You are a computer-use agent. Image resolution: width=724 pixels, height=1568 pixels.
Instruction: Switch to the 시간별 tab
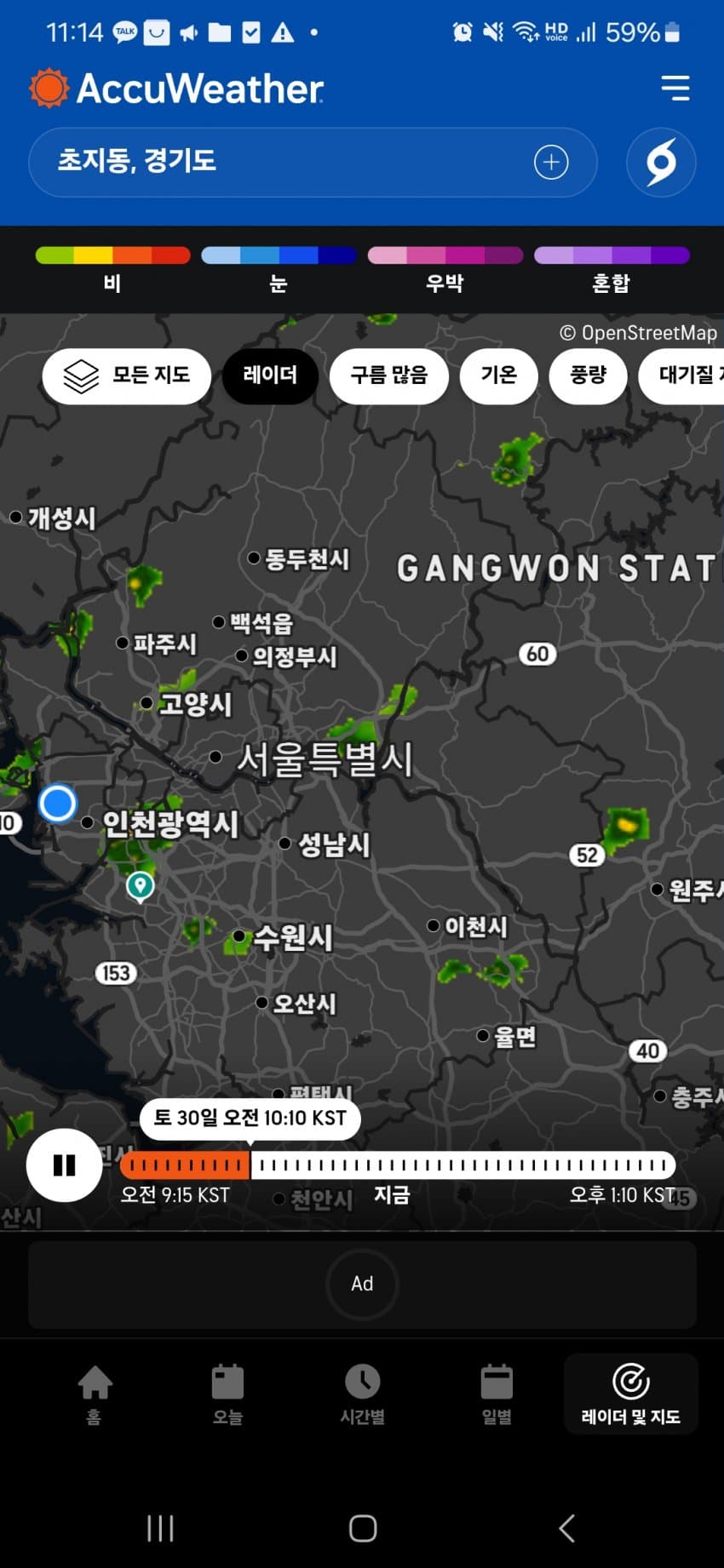pyautogui.click(x=362, y=1394)
